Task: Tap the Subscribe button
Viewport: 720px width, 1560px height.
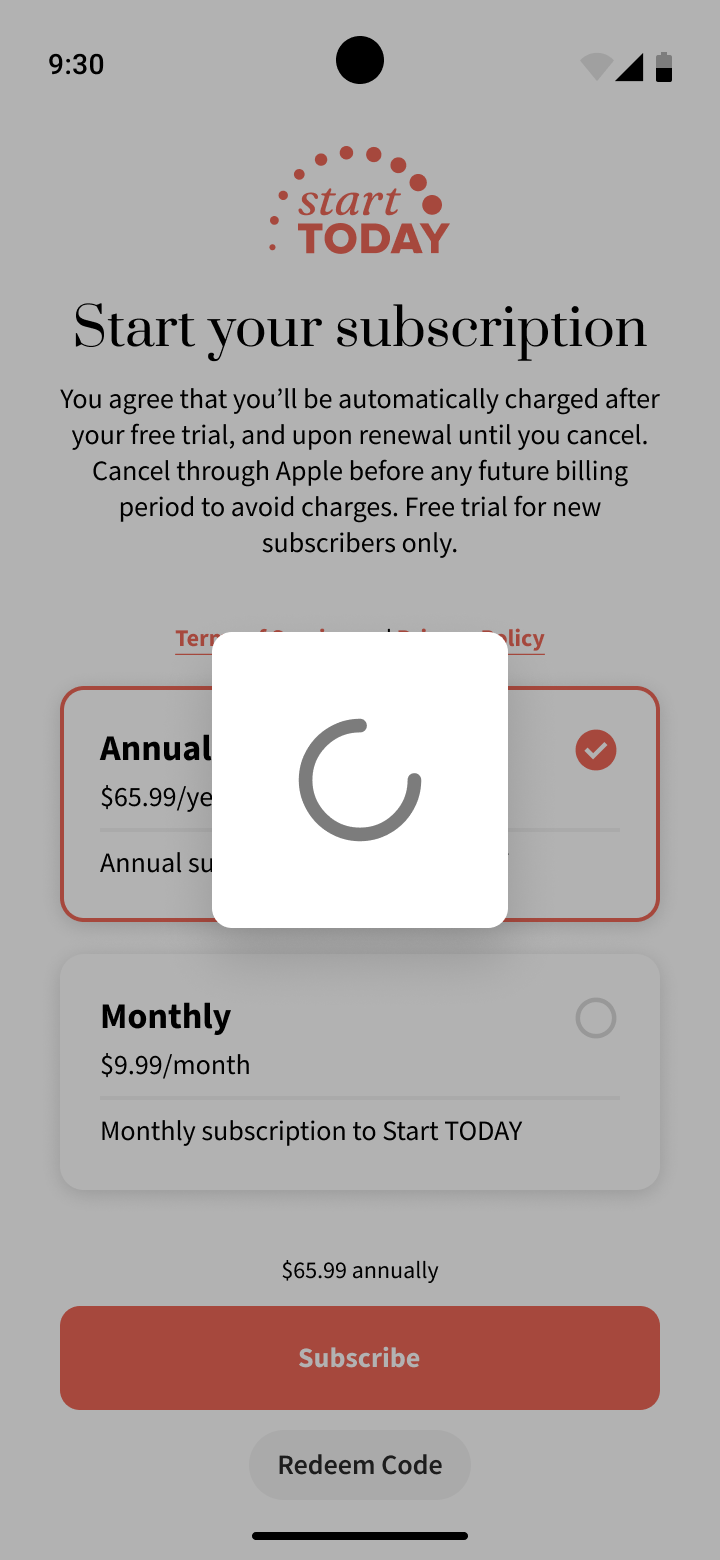Action: coord(360,1357)
